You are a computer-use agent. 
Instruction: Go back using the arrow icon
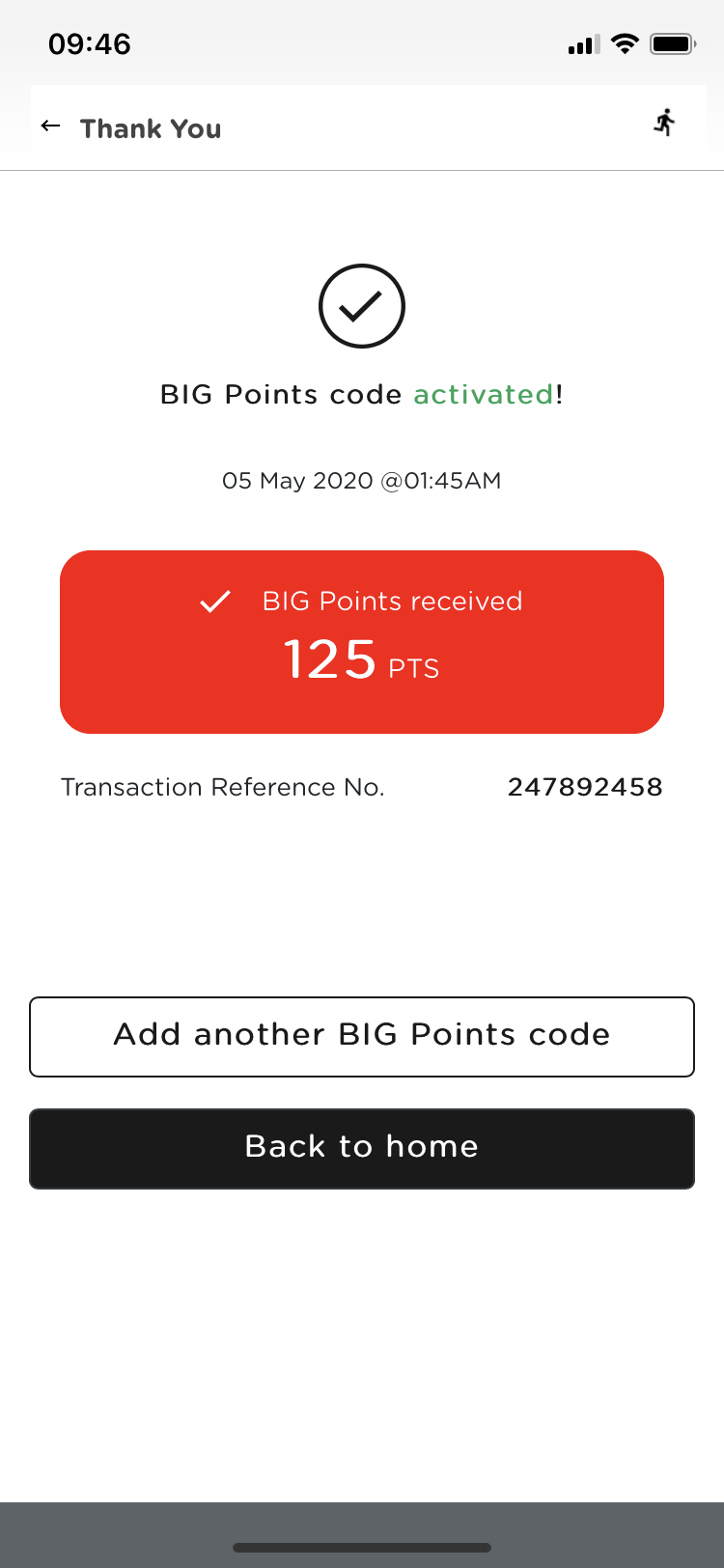(x=50, y=126)
